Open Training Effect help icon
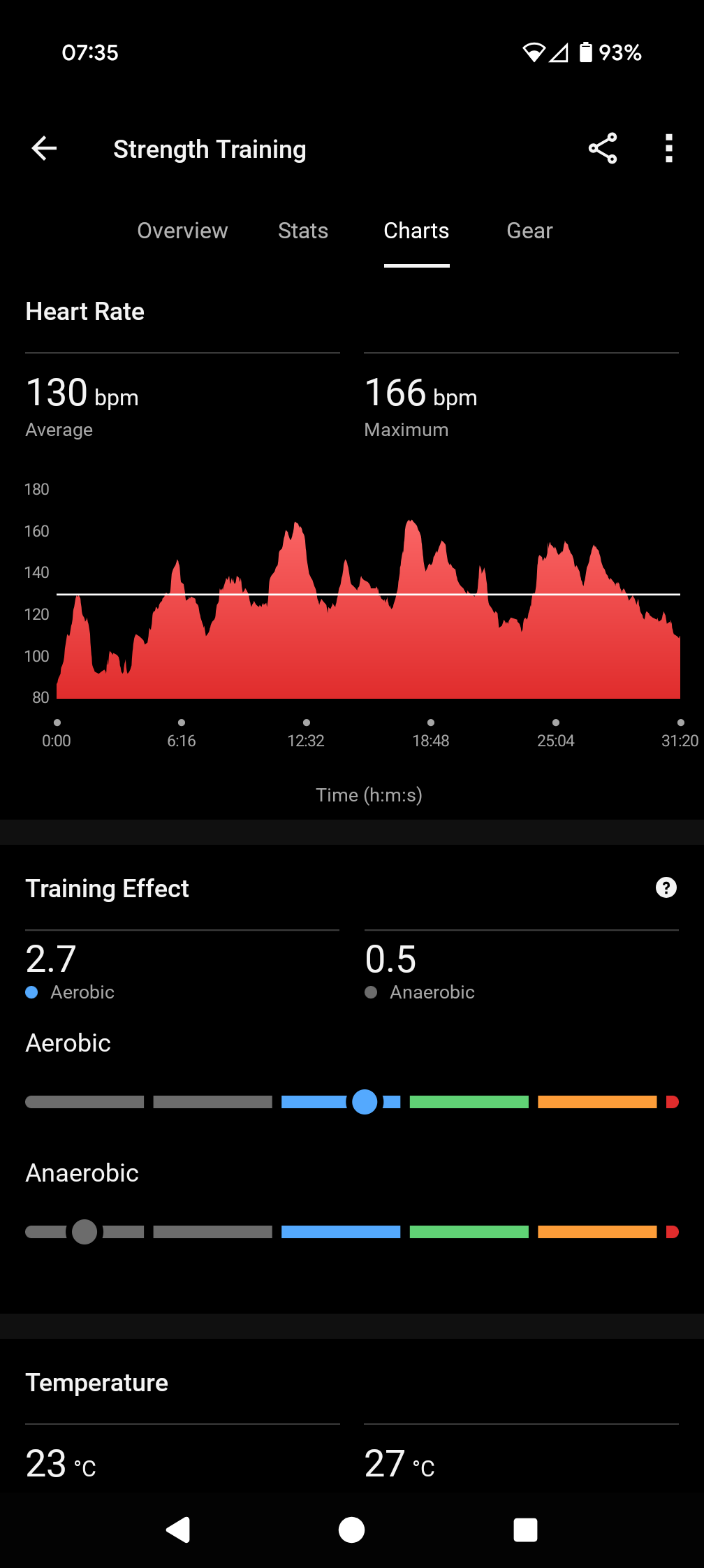The width and height of the screenshot is (704, 1568). click(666, 887)
